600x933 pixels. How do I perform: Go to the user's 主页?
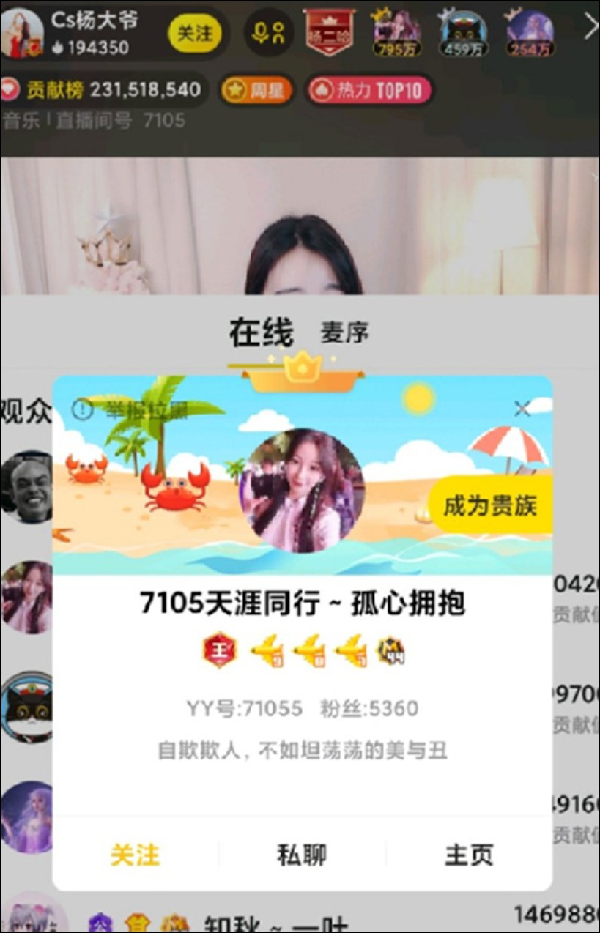point(469,855)
